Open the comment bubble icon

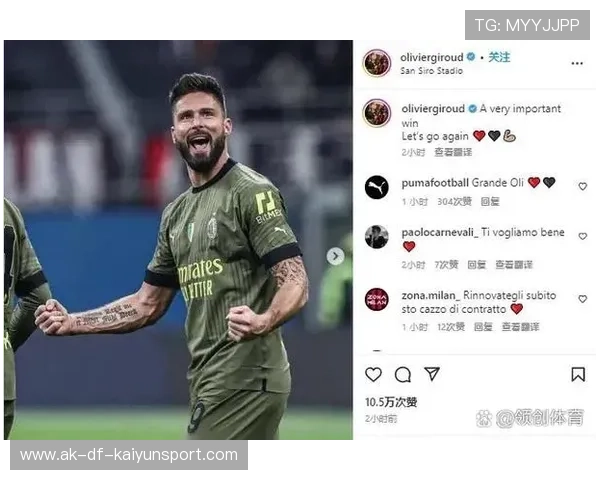403,374
